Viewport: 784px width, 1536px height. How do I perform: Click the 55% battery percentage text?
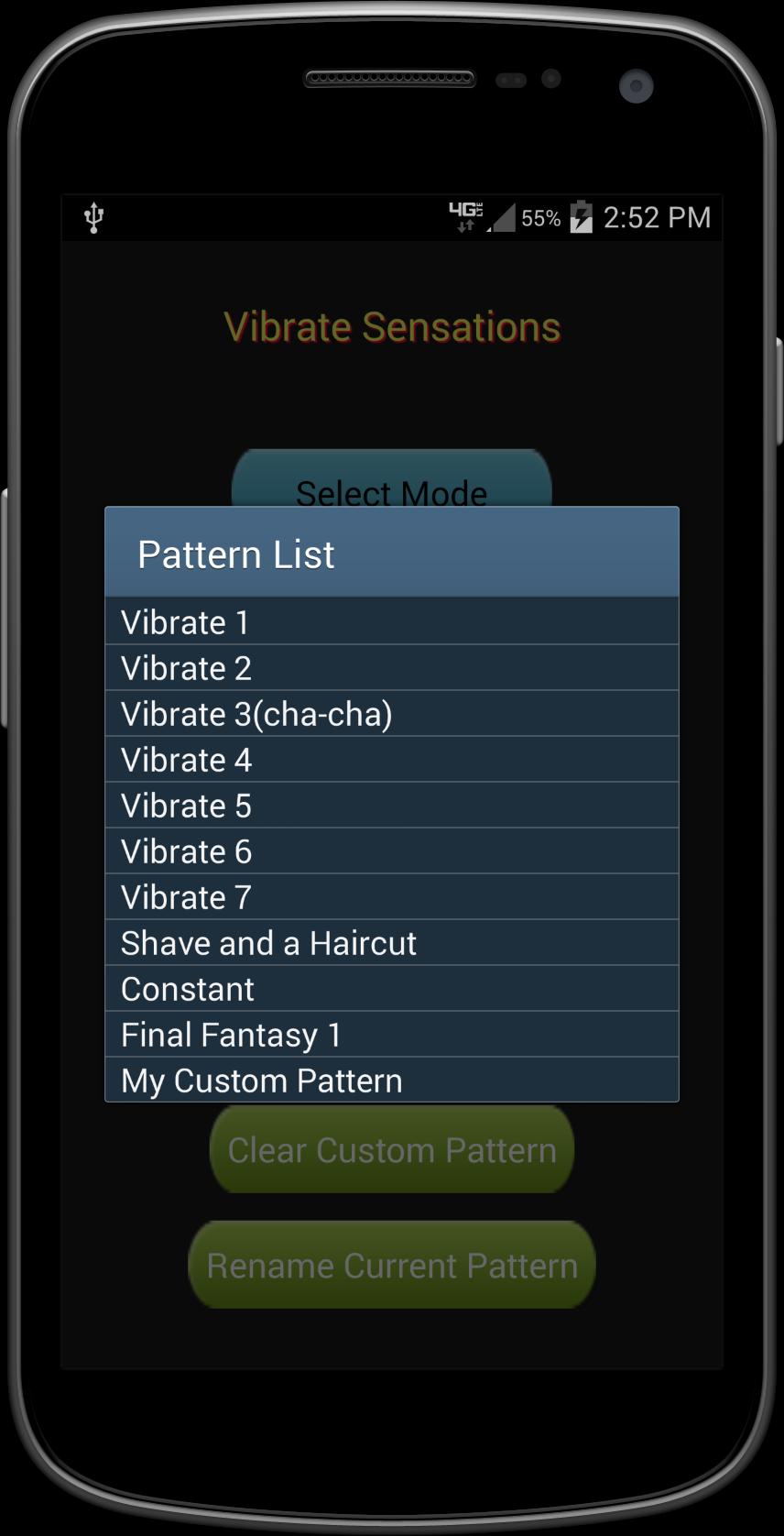coord(541,218)
